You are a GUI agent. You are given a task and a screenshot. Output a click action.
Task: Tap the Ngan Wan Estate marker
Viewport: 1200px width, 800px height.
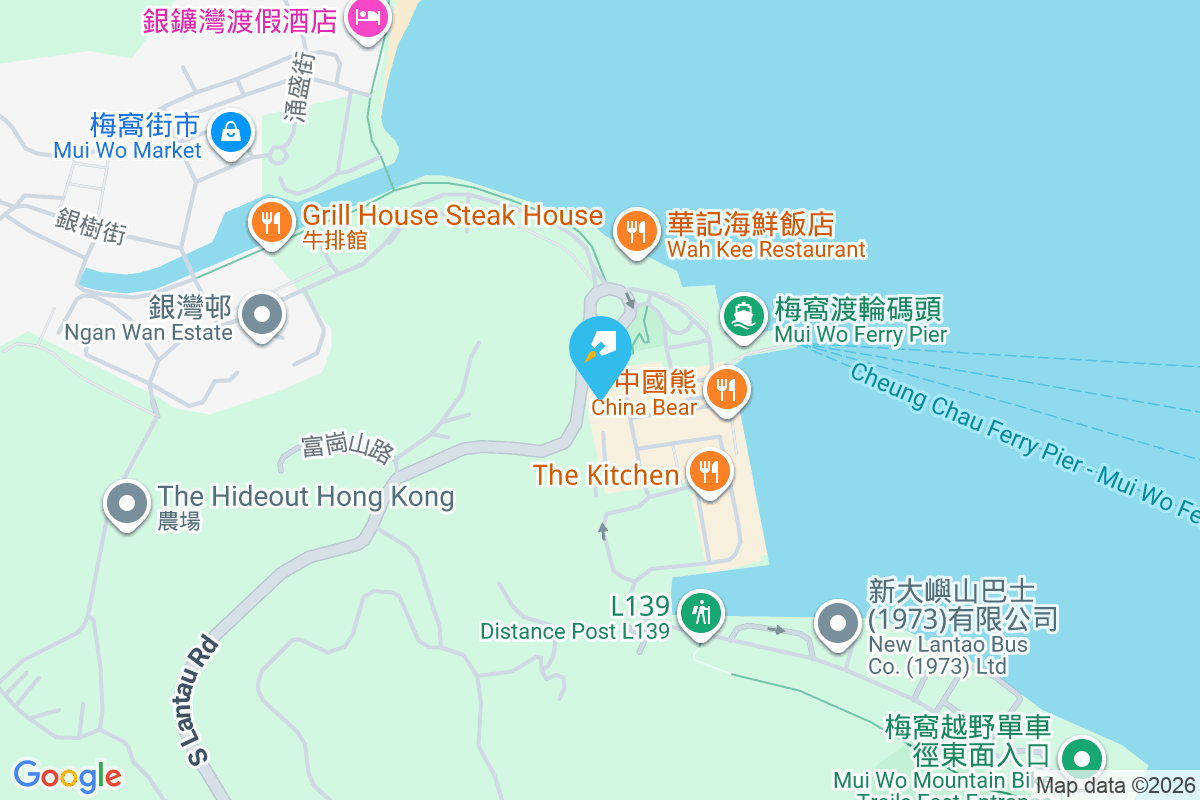pyautogui.click(x=263, y=315)
